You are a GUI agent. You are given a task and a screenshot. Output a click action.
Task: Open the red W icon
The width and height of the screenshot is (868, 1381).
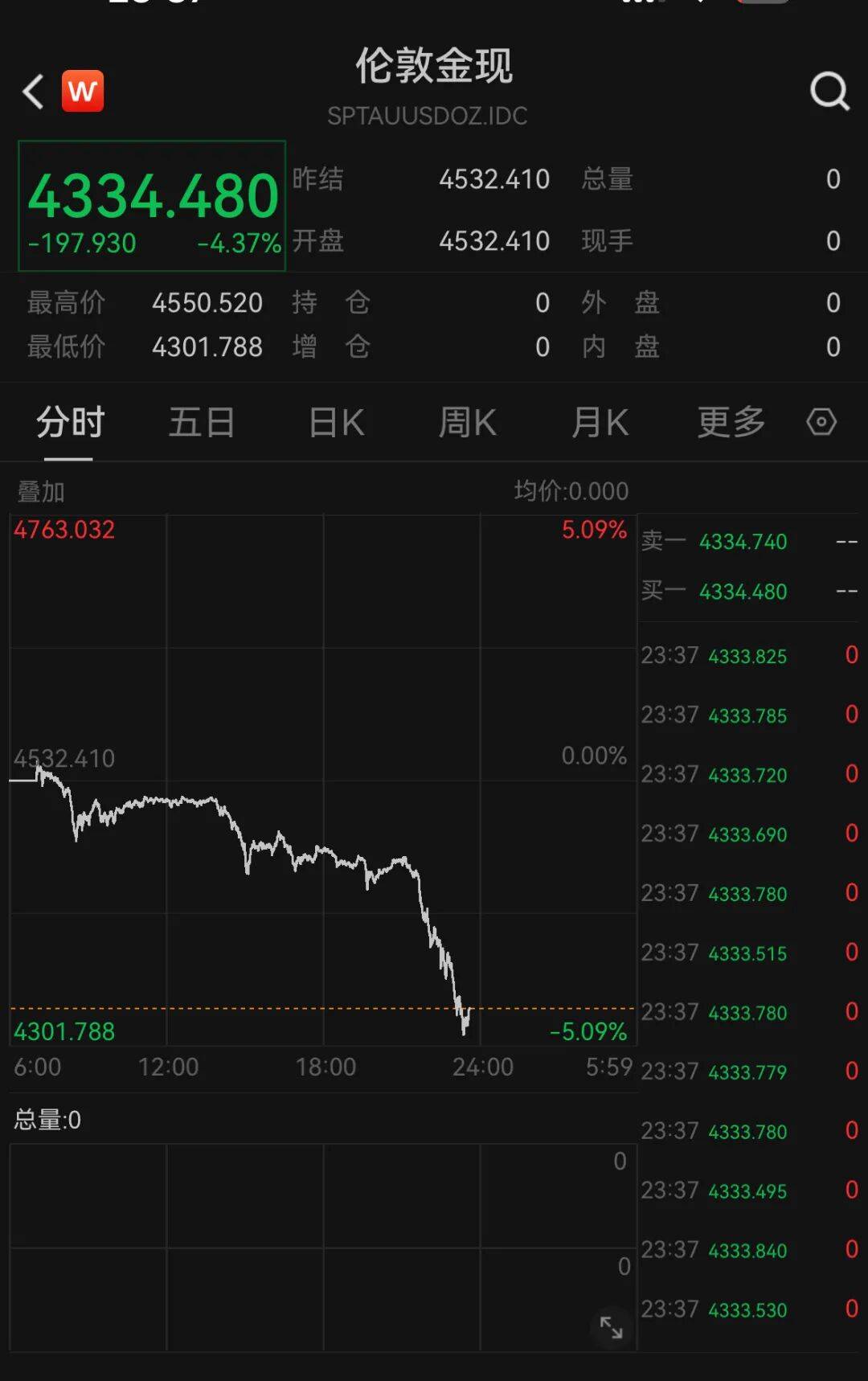coord(83,91)
